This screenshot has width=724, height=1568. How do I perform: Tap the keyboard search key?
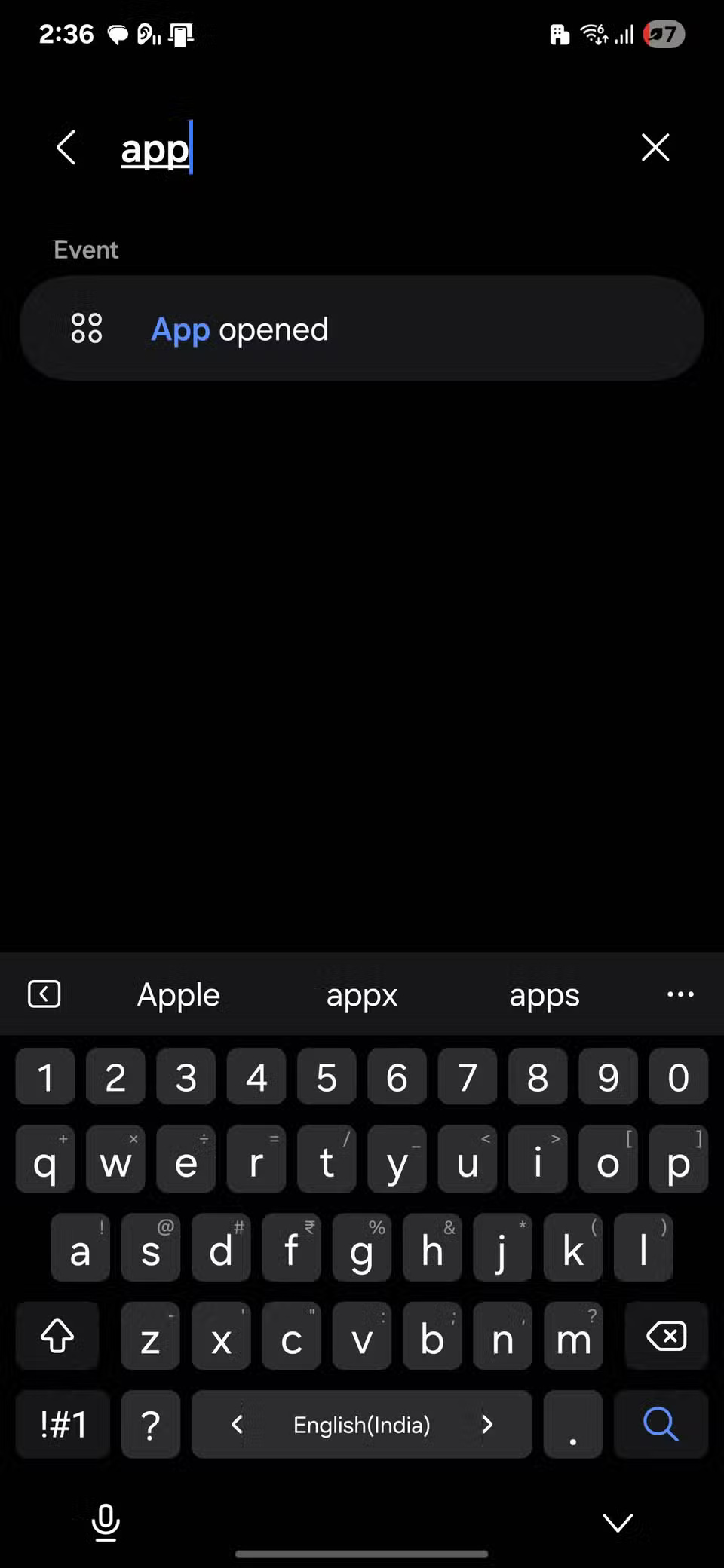click(661, 1424)
